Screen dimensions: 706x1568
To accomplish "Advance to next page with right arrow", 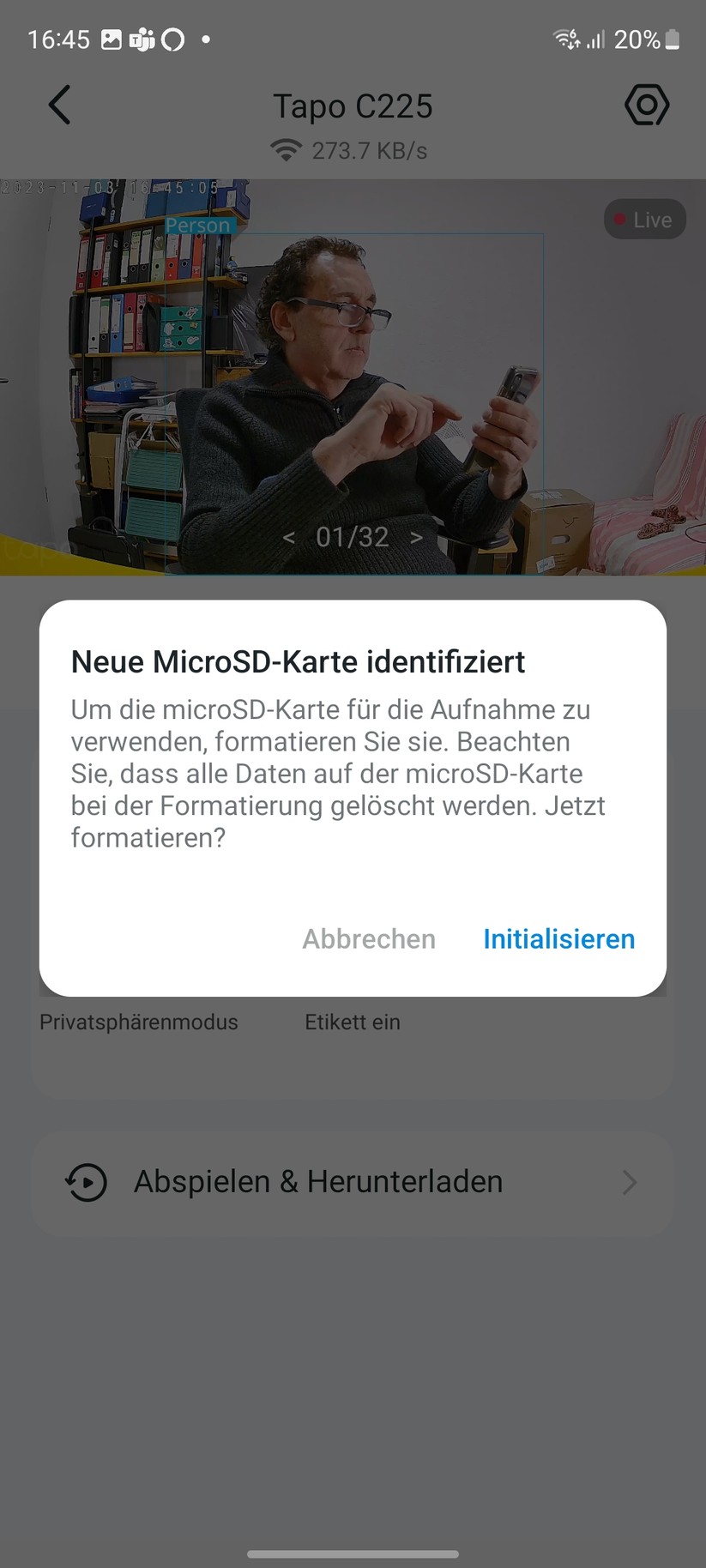I will pyautogui.click(x=416, y=537).
